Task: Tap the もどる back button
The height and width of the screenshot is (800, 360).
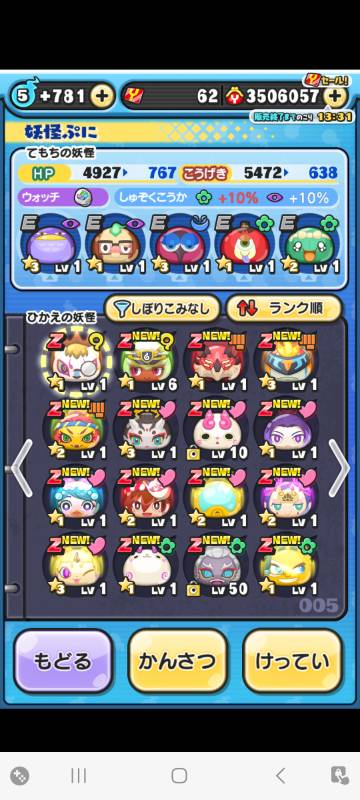Action: [x=63, y=660]
